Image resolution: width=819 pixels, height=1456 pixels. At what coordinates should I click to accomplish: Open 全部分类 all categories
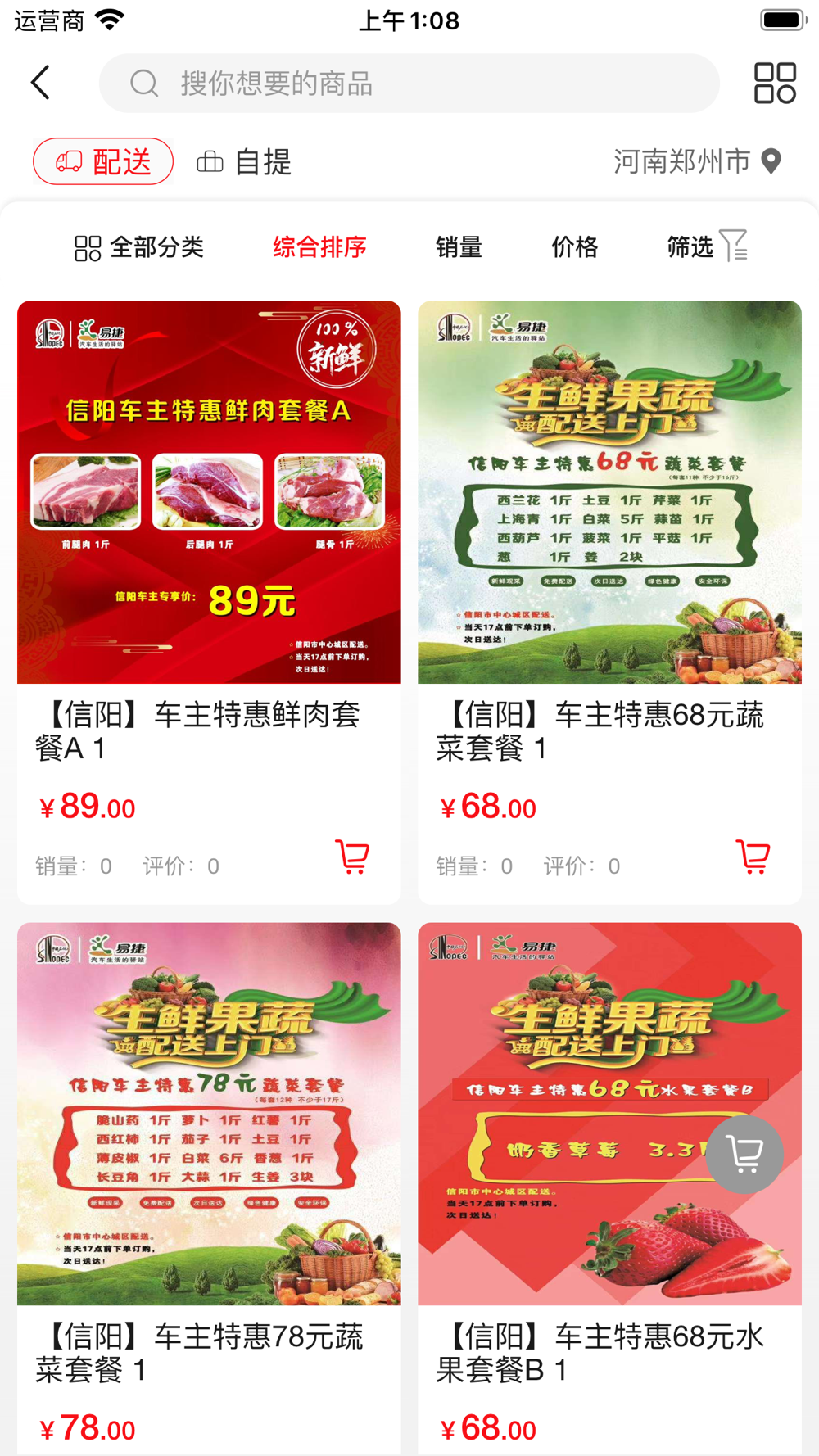click(x=139, y=247)
